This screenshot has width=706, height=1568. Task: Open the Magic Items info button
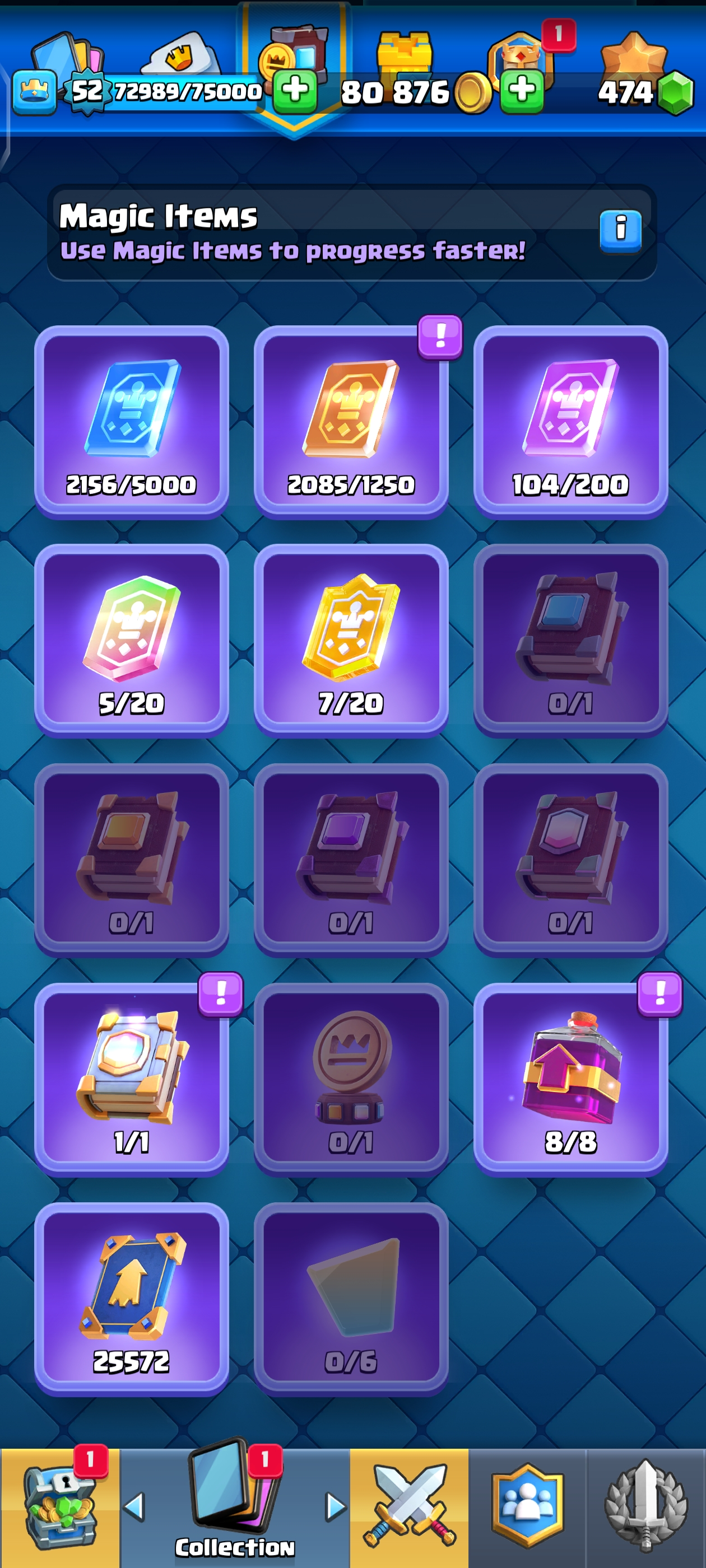620,231
